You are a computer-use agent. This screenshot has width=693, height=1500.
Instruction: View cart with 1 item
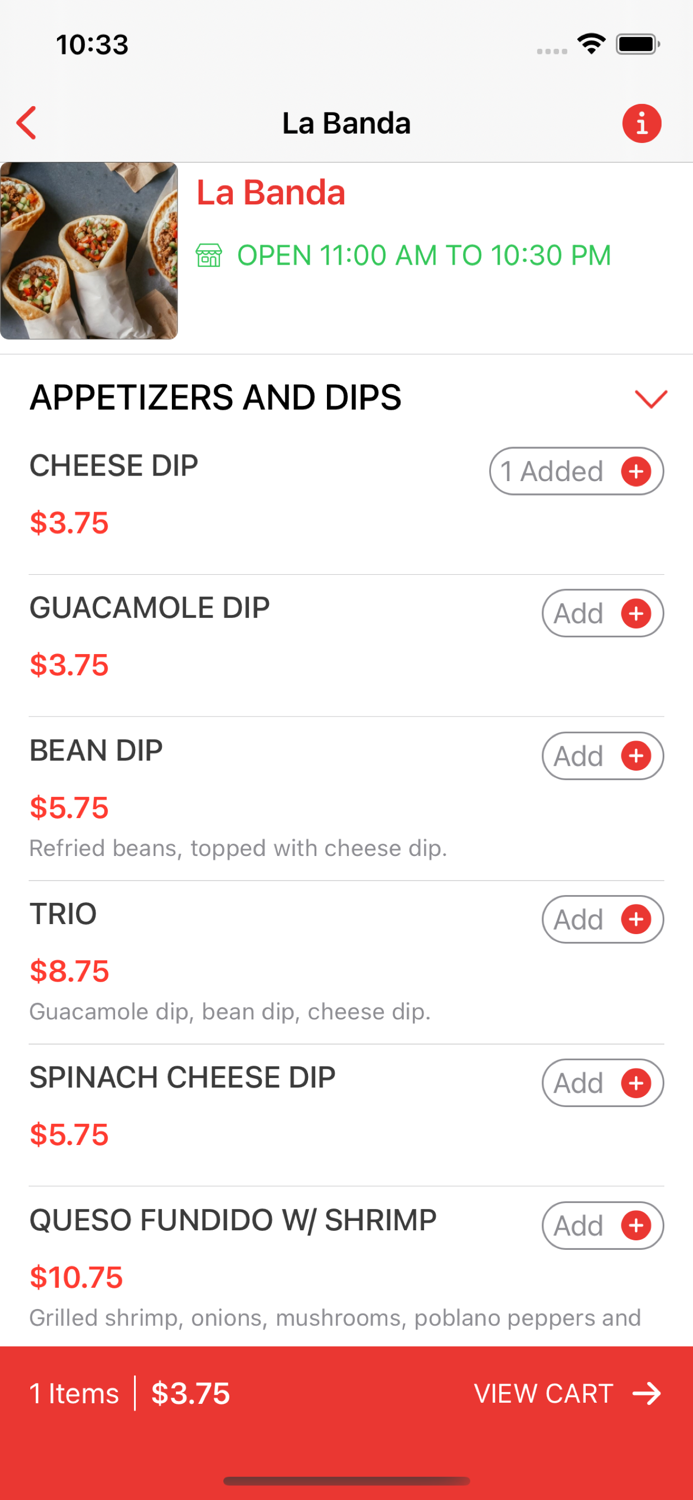(x=567, y=1393)
